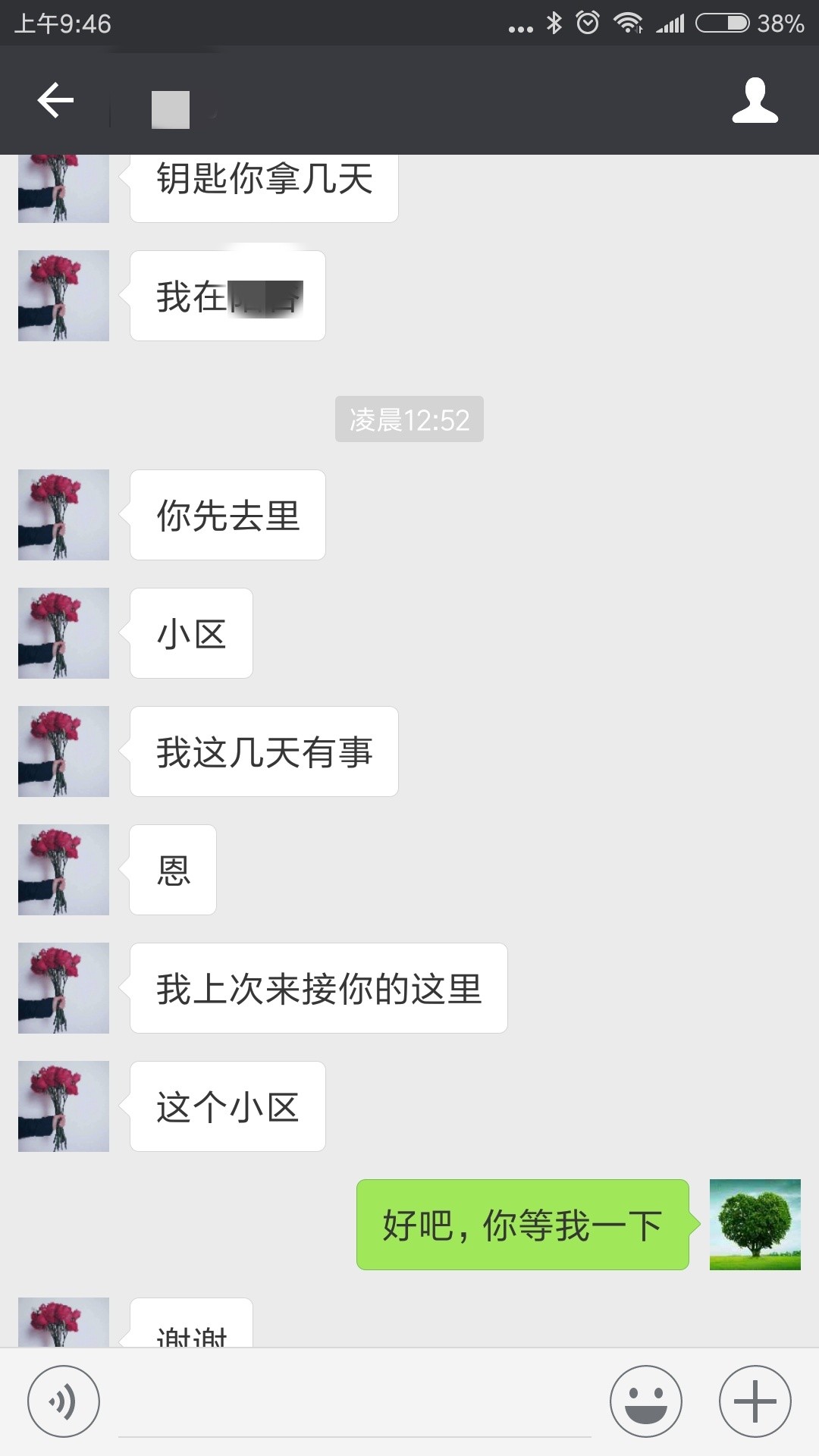The height and width of the screenshot is (1456, 819).
Task: Switch to voice message input
Action: pos(64,1401)
